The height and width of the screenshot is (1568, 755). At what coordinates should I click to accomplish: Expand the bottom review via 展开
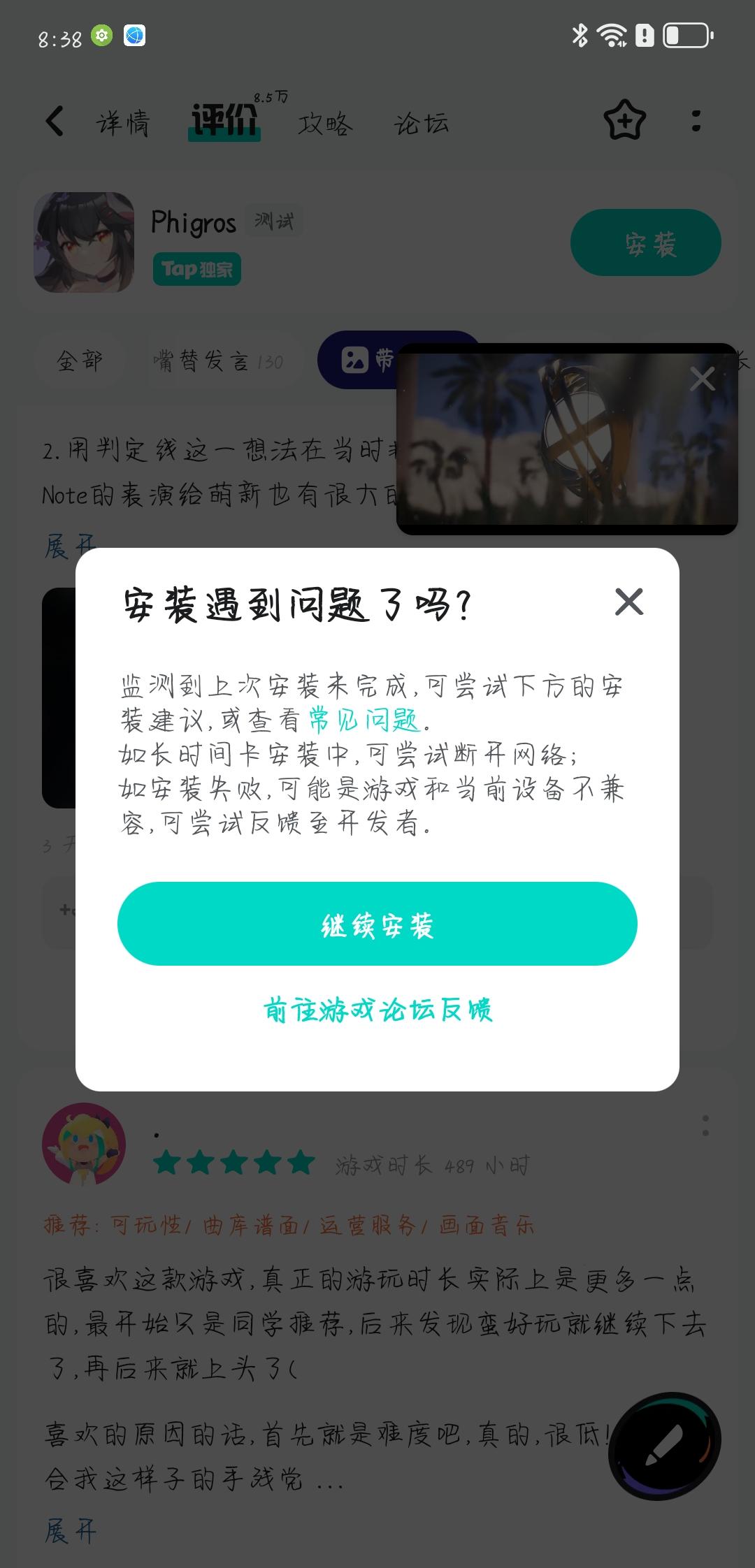pos(71,1530)
